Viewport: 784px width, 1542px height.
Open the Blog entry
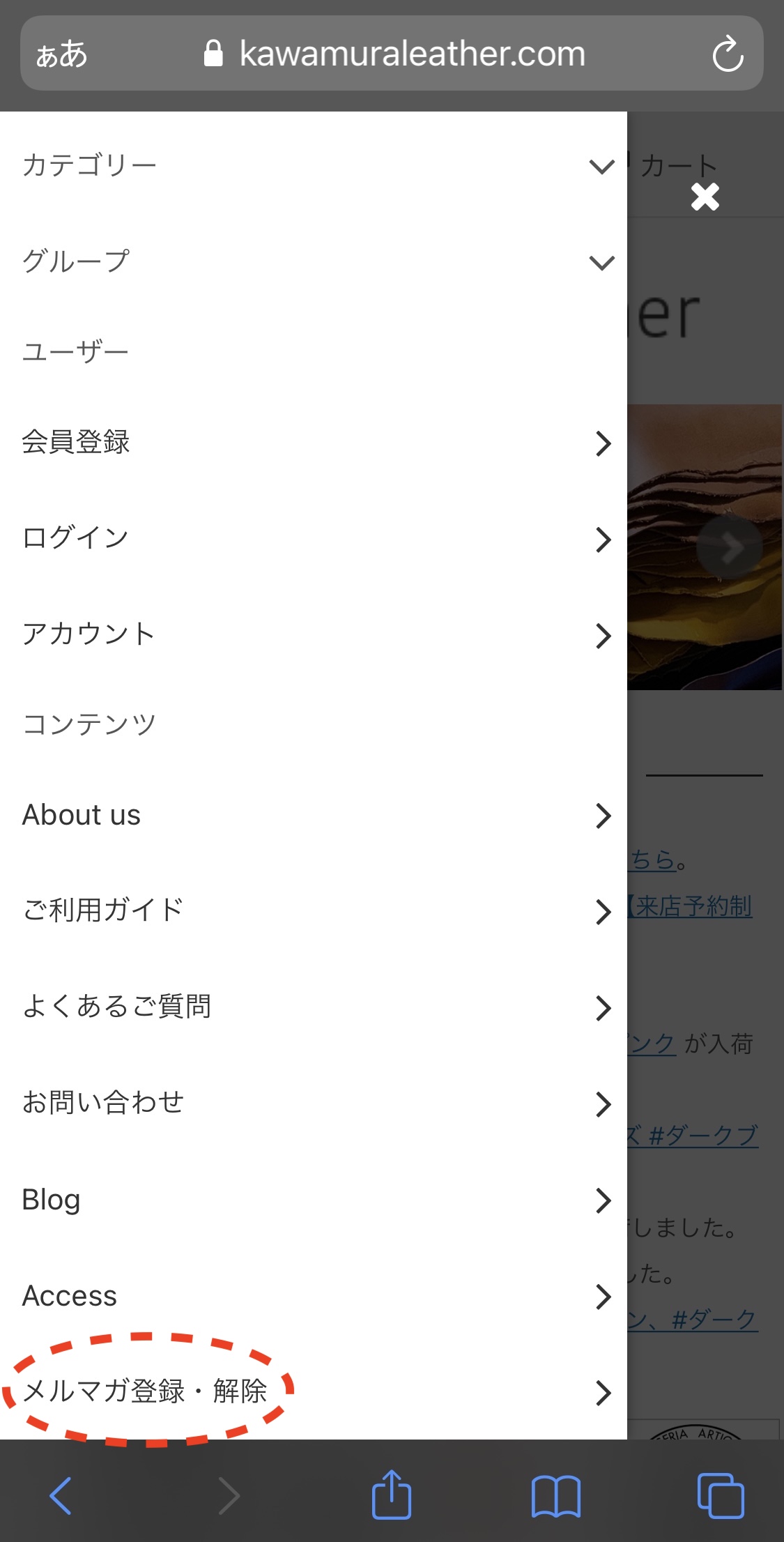[x=314, y=1200]
